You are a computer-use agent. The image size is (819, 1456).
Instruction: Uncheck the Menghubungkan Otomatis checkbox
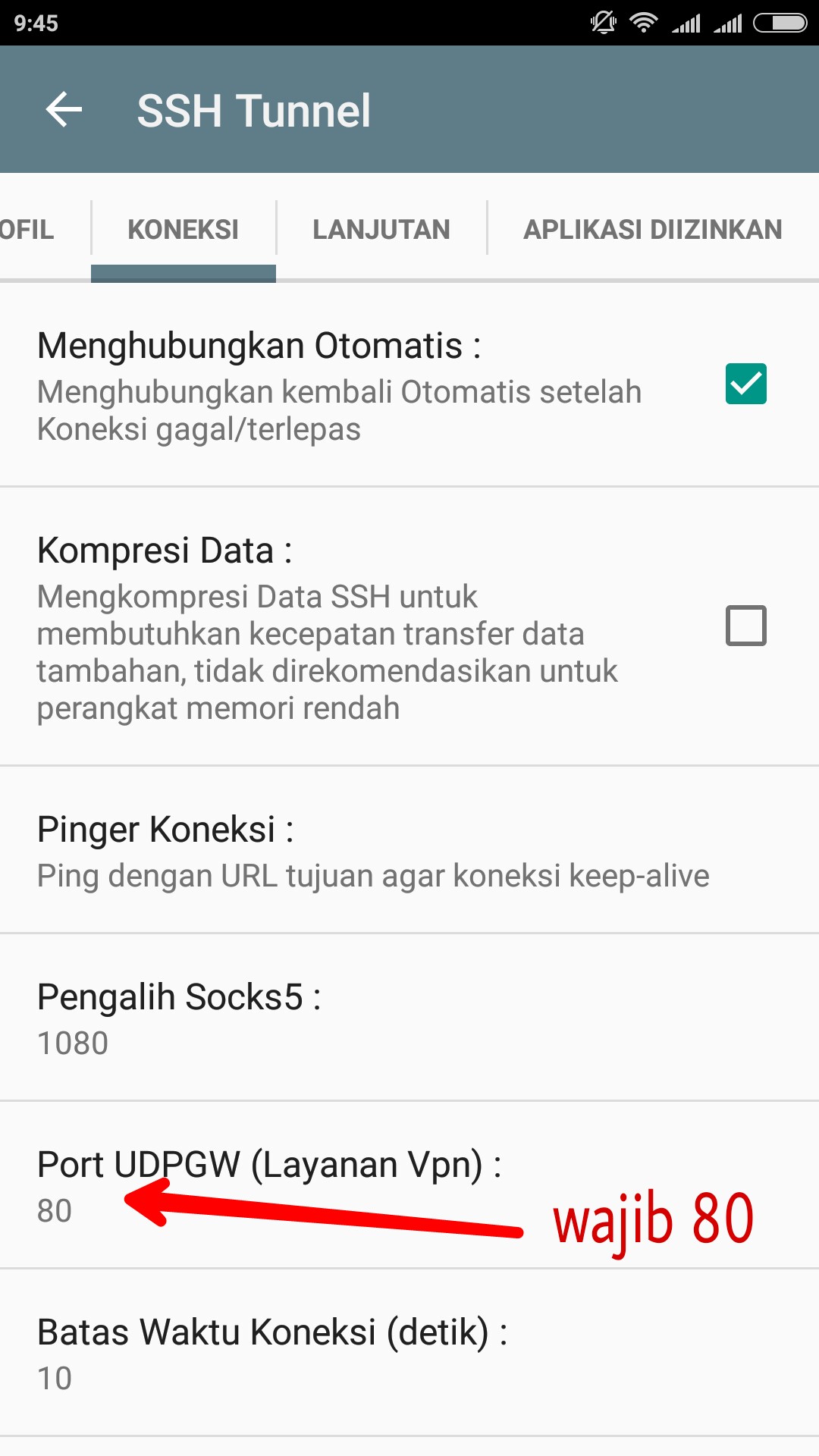(745, 384)
